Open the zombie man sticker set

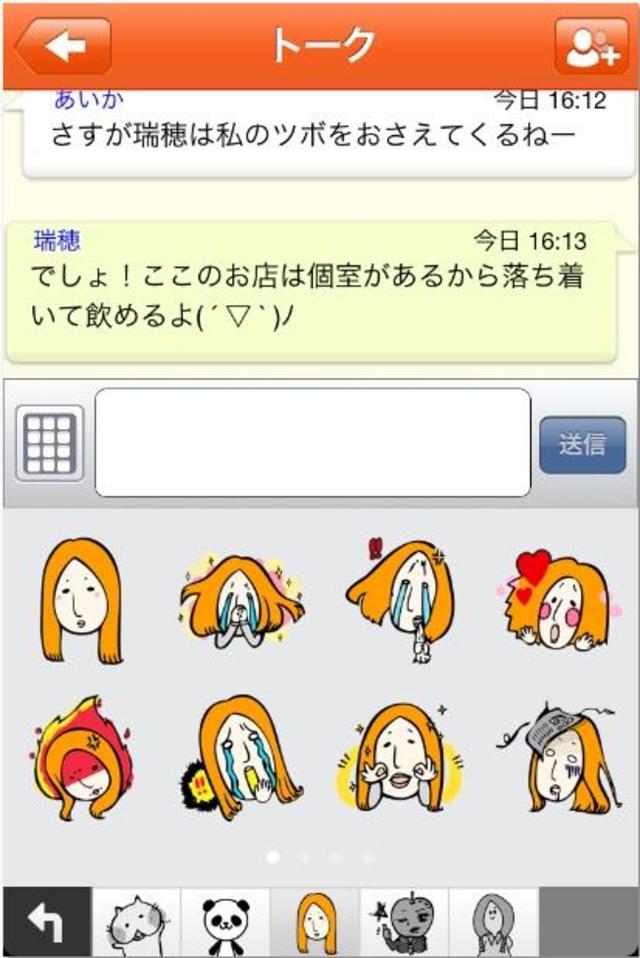pyautogui.click(x=404, y=922)
